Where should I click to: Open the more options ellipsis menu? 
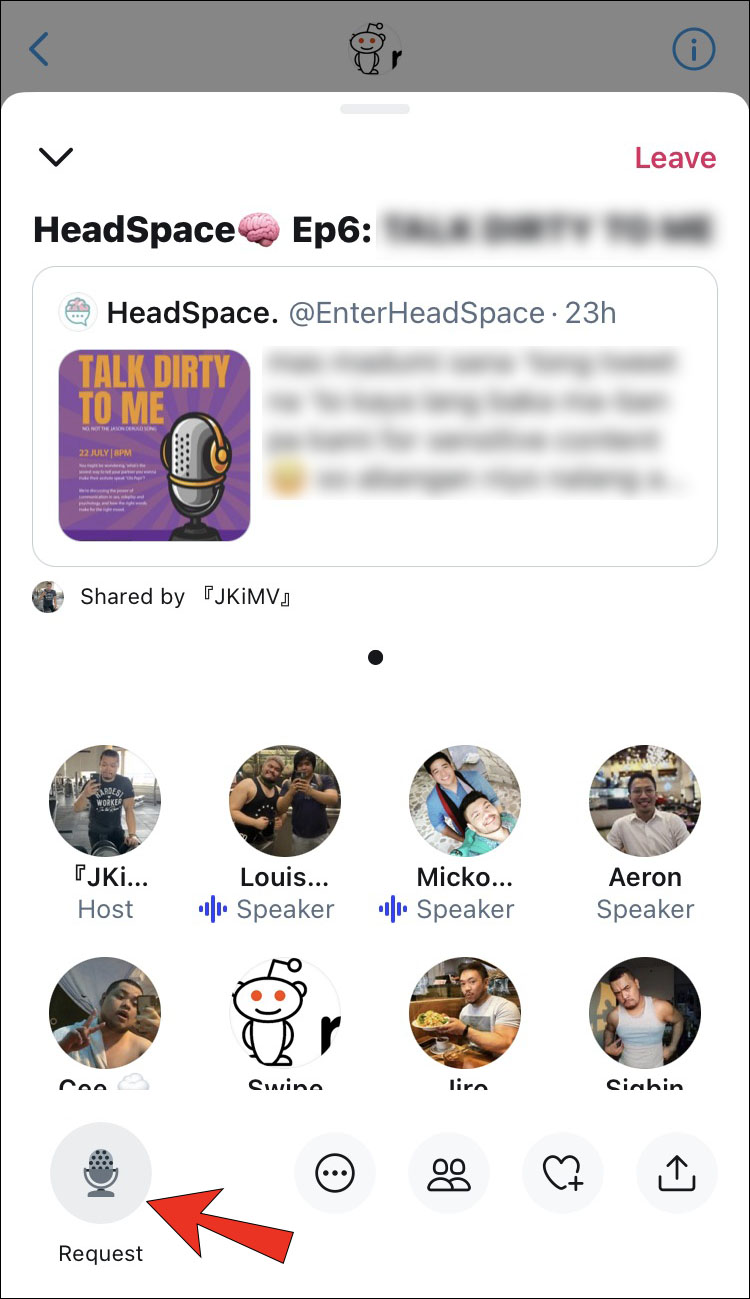tap(334, 1173)
